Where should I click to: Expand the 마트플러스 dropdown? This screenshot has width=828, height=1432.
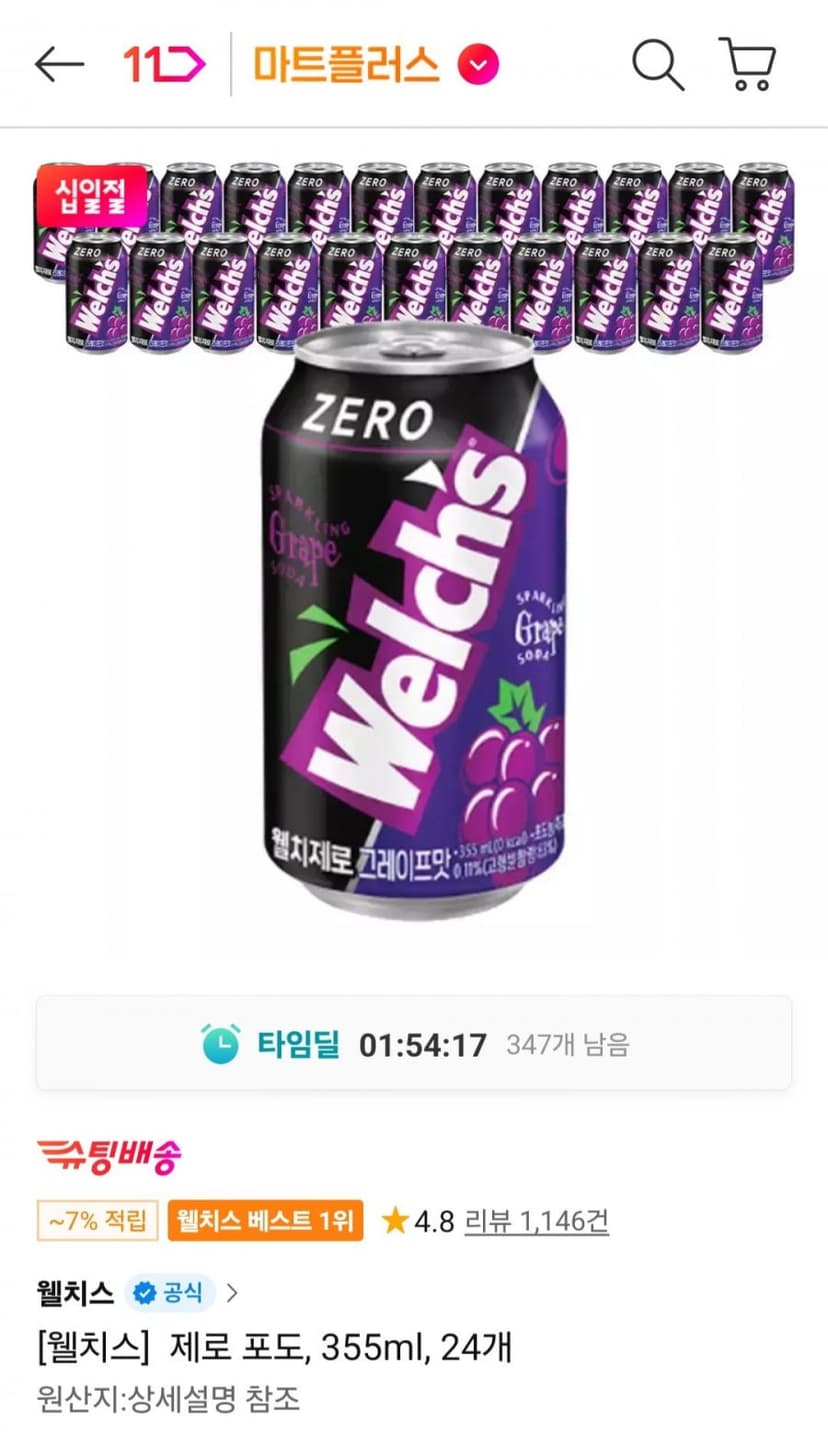(478, 66)
